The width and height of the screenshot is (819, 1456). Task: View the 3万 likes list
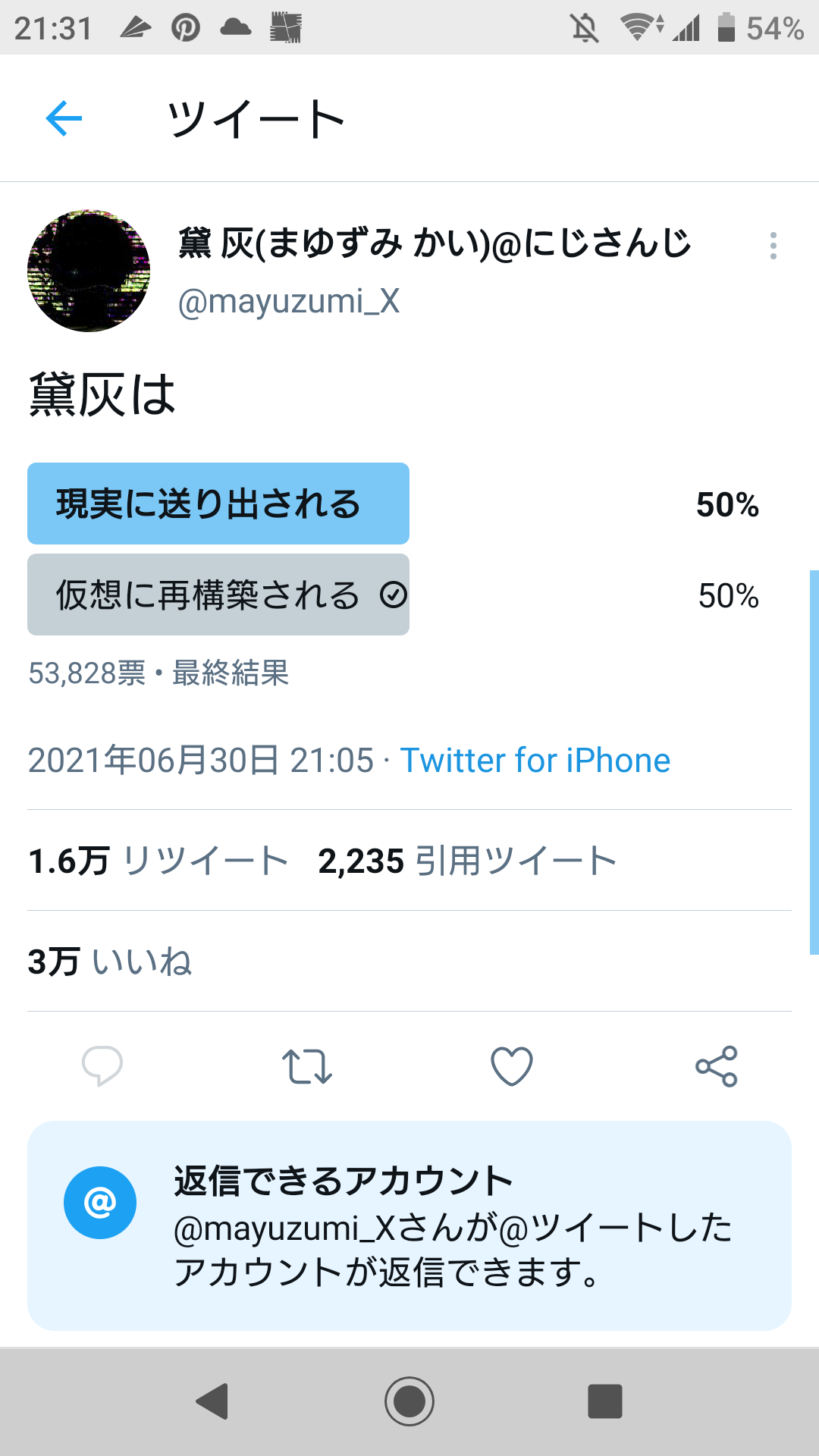pyautogui.click(x=110, y=962)
